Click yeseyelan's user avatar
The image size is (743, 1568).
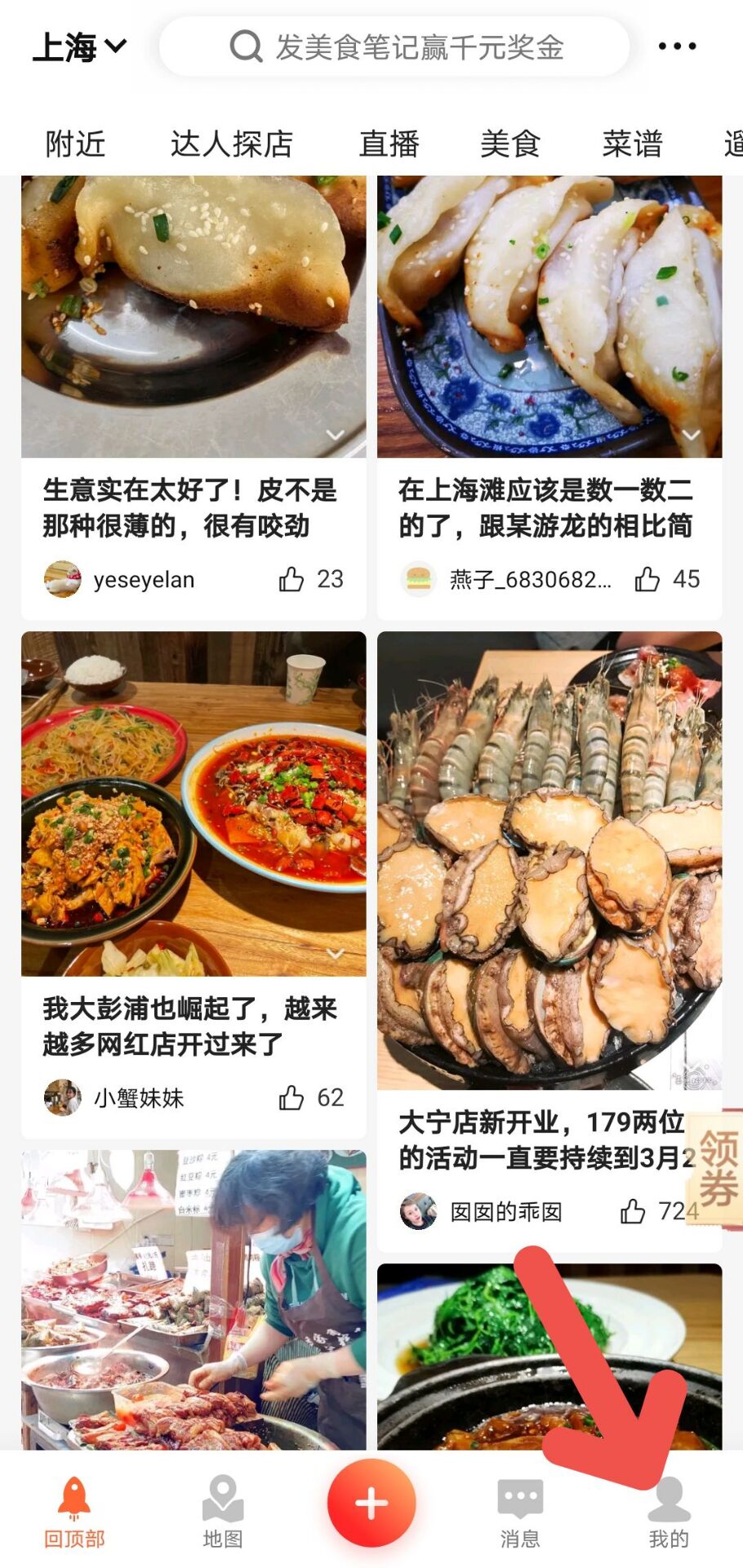coord(61,579)
